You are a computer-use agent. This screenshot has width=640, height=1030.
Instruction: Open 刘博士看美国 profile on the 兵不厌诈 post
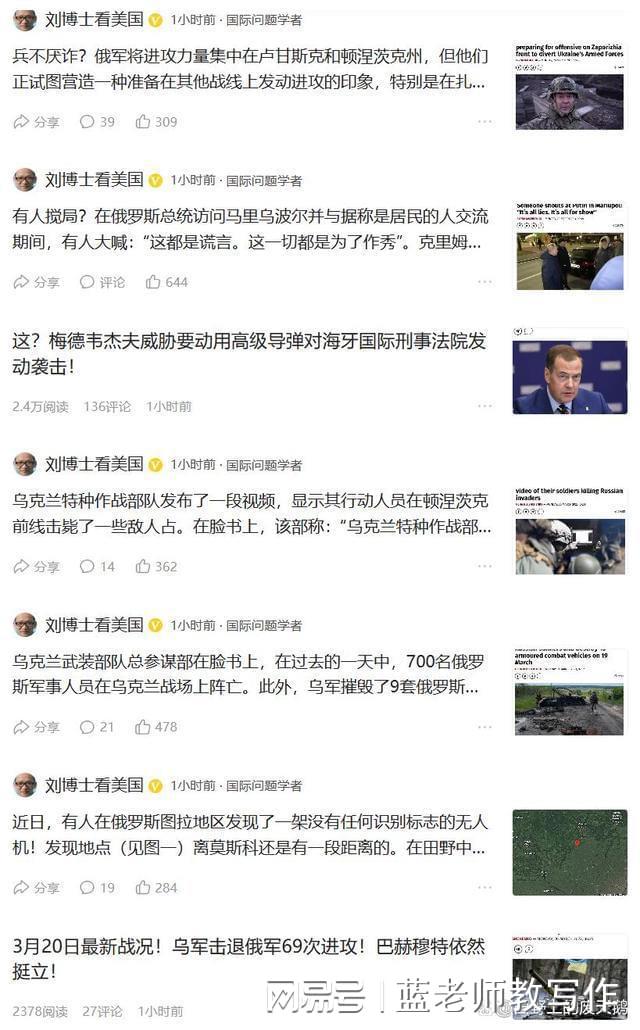point(94,20)
